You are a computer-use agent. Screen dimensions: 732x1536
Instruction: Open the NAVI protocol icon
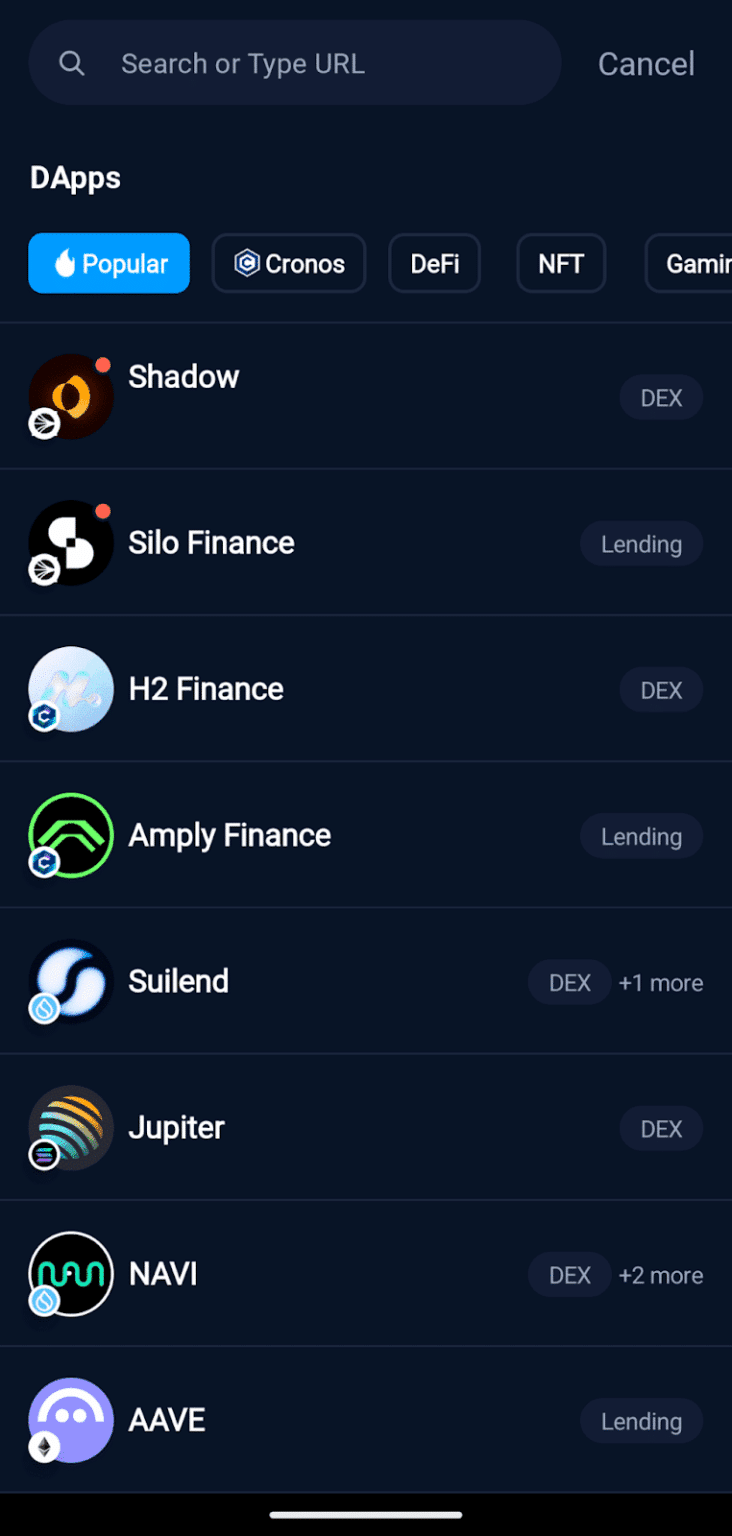coord(71,1274)
